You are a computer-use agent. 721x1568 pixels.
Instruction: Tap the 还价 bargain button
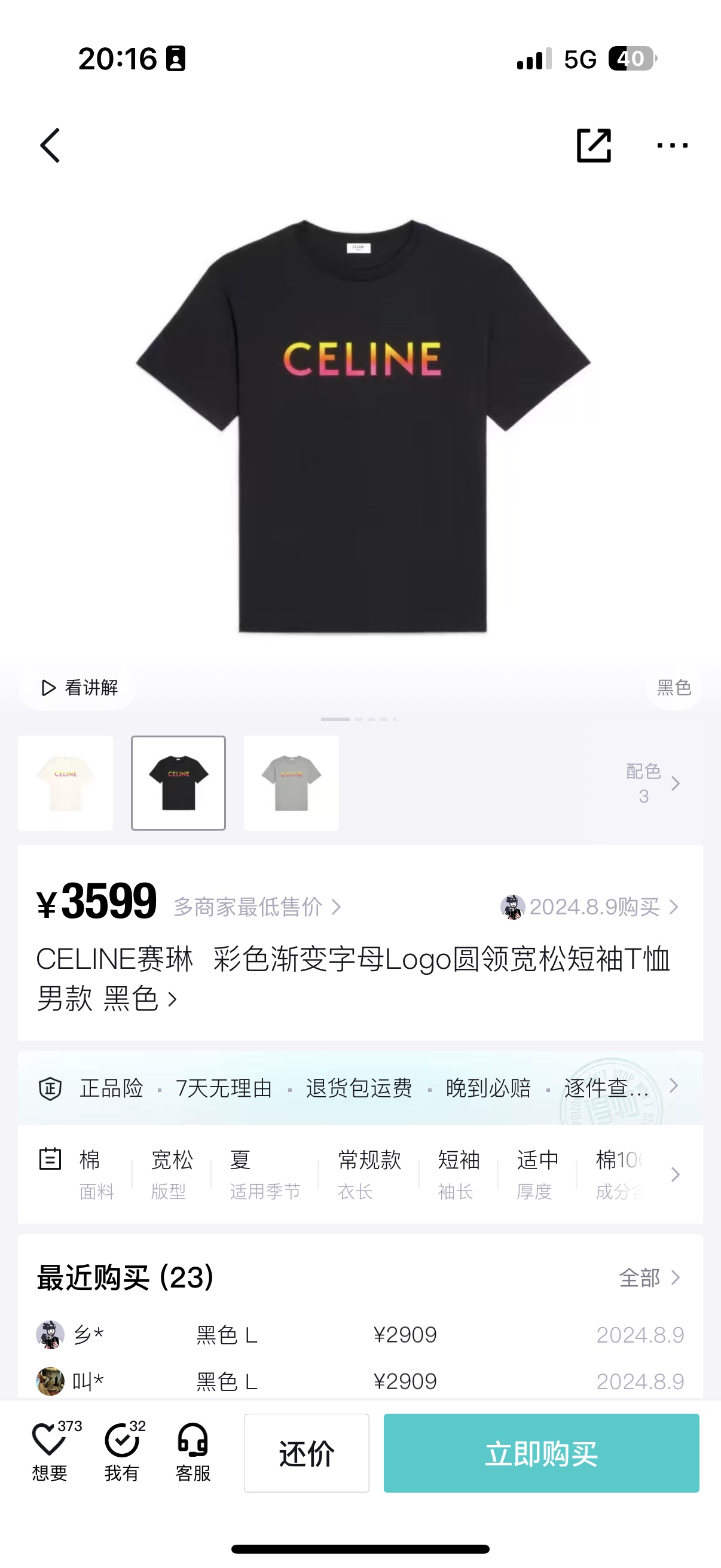[x=307, y=1453]
